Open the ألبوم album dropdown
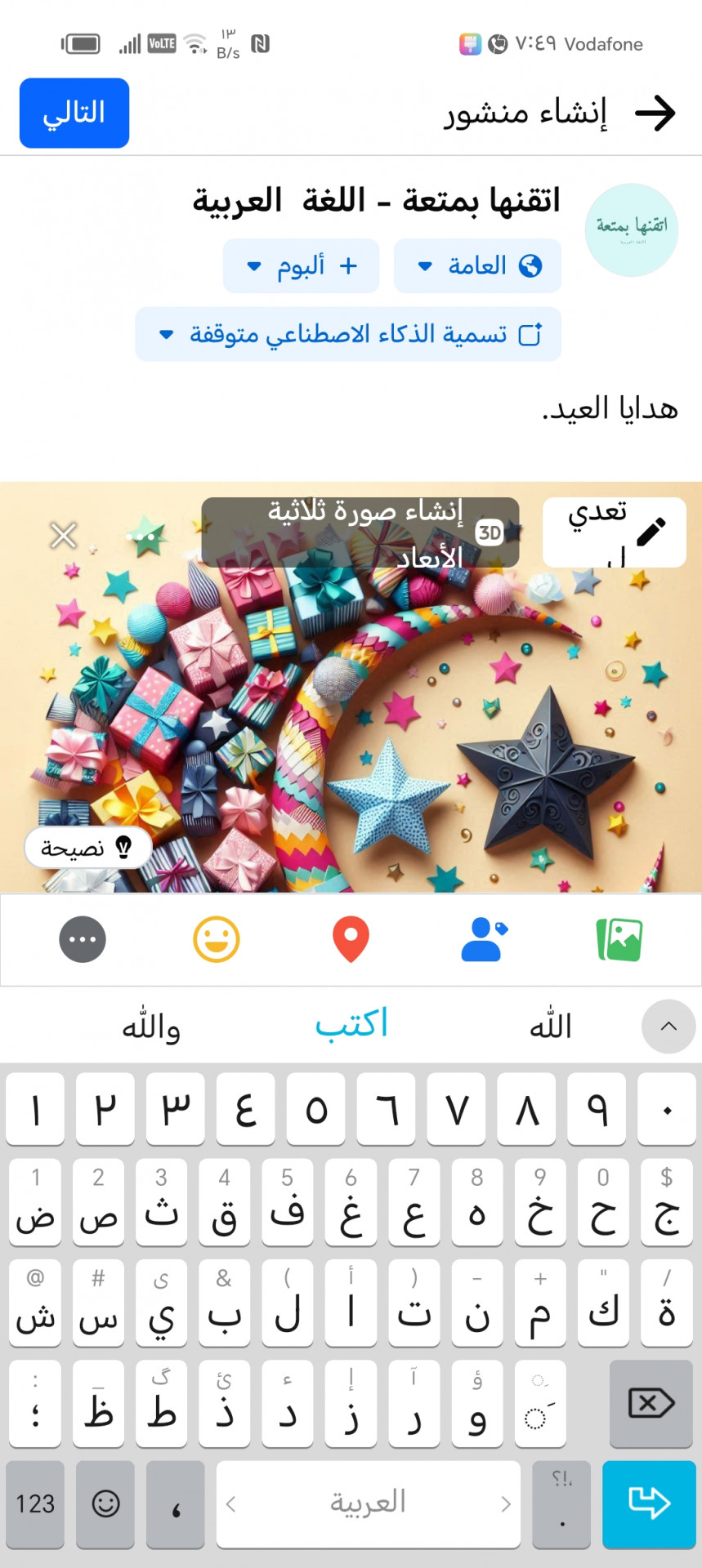This screenshot has width=702, height=1568. tap(301, 265)
